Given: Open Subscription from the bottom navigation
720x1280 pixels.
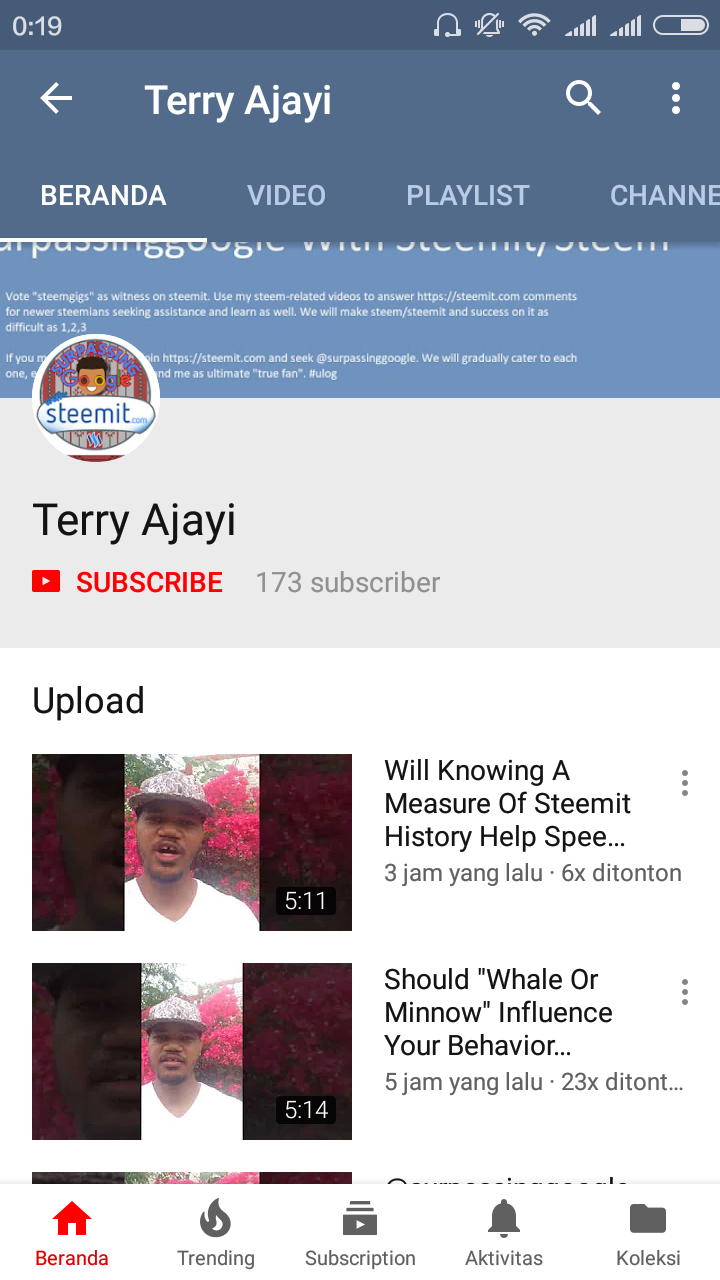Looking at the screenshot, I should [360, 1218].
